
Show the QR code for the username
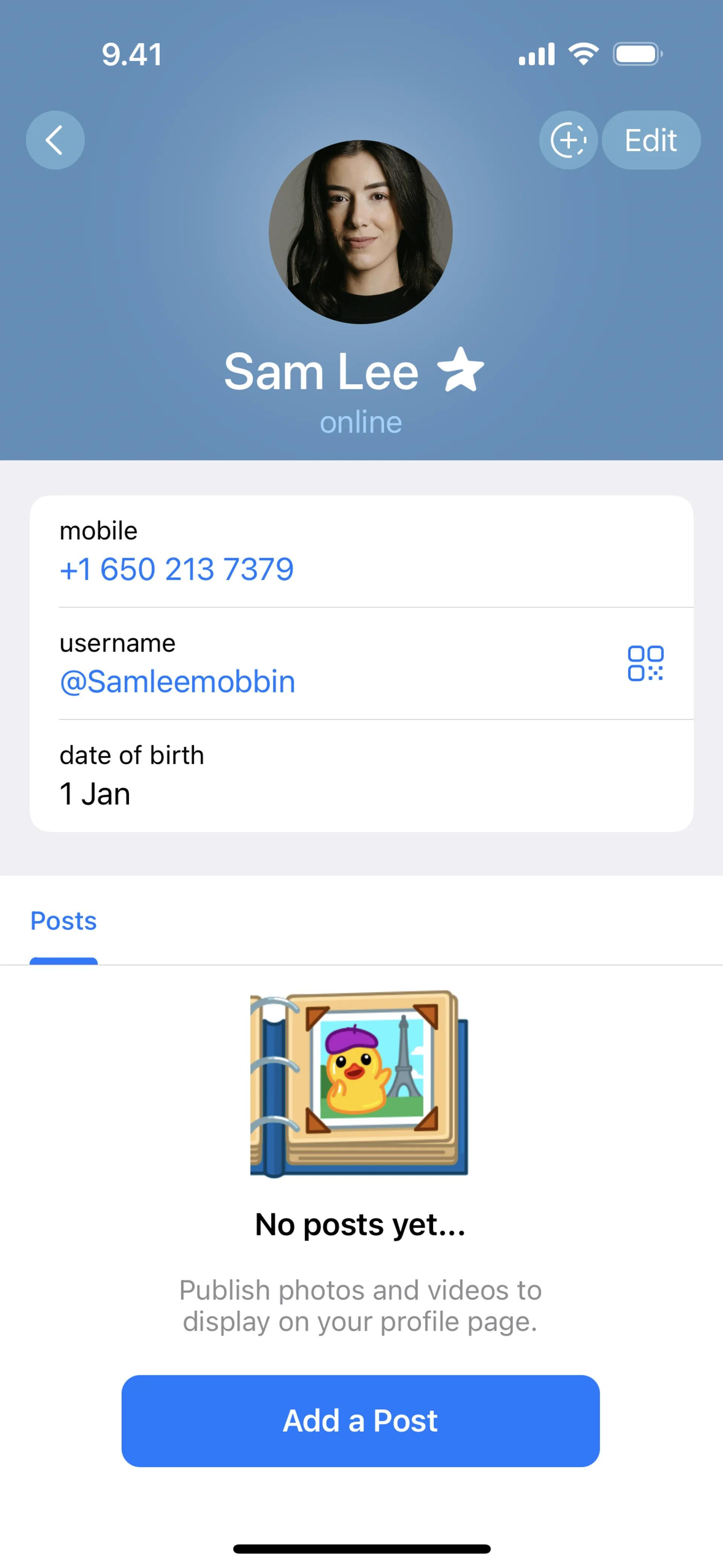coord(645,663)
